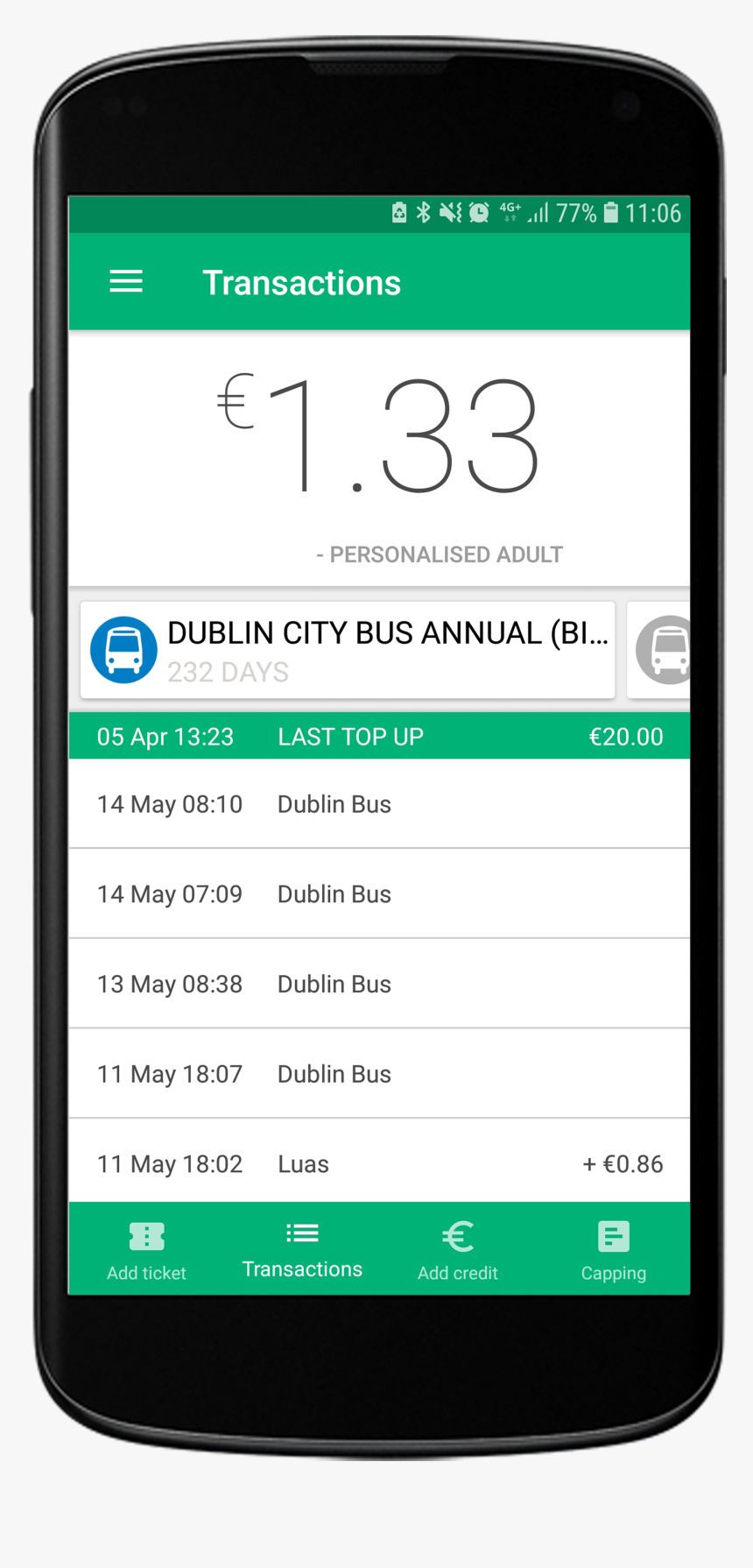Switch to the Capping tab
Image resolution: width=753 pixels, height=1568 pixels.
click(613, 1250)
